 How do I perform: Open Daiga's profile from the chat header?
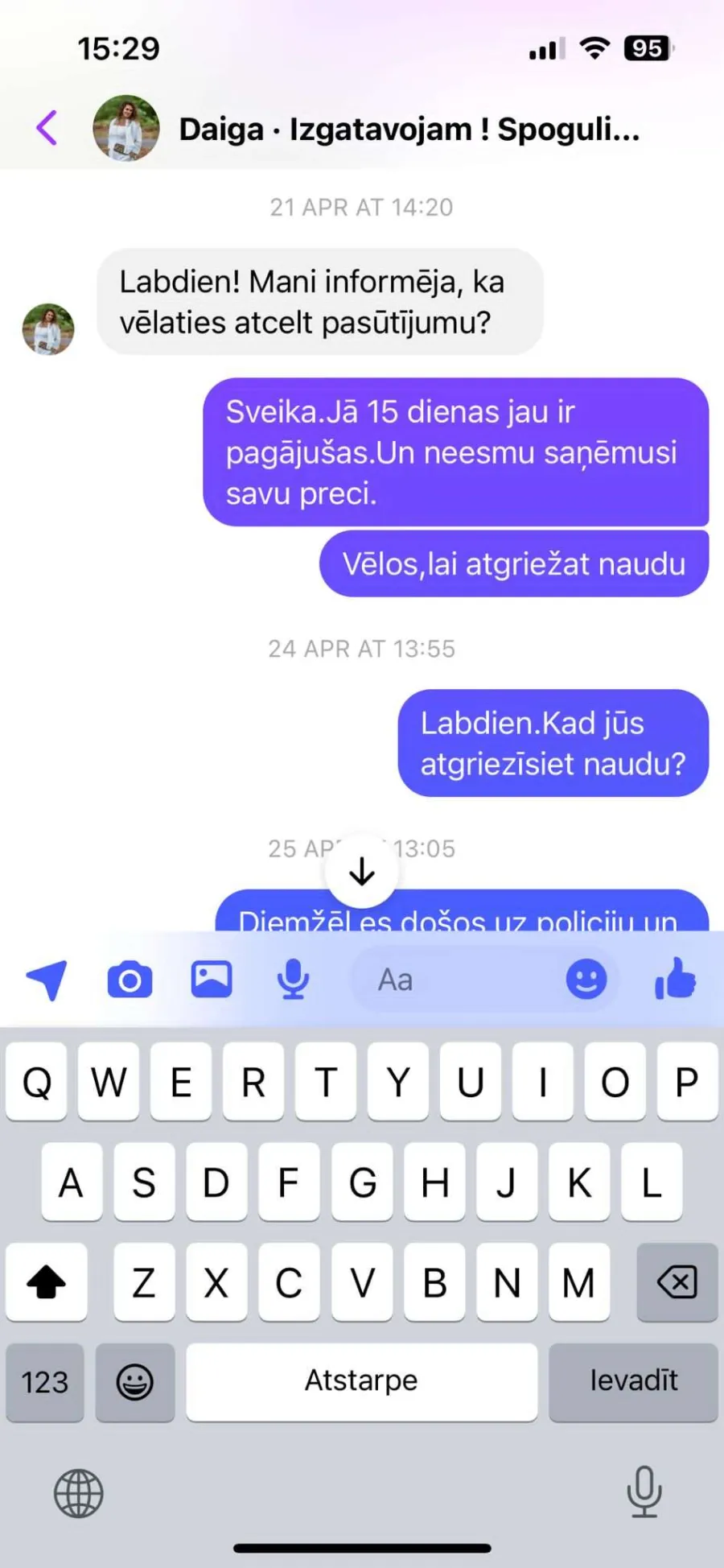(125, 129)
